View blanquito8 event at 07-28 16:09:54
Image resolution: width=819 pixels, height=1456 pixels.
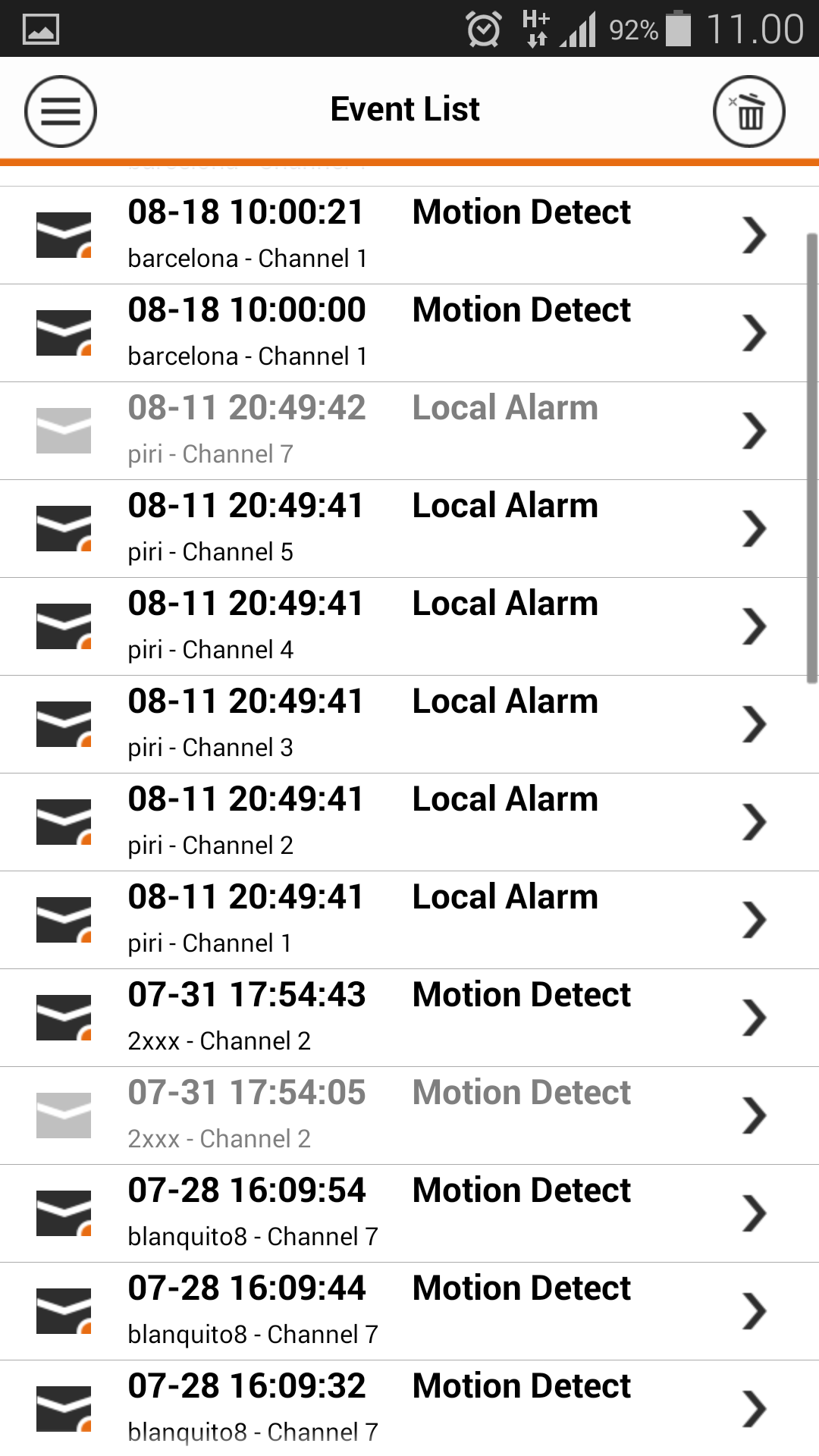(x=409, y=1213)
